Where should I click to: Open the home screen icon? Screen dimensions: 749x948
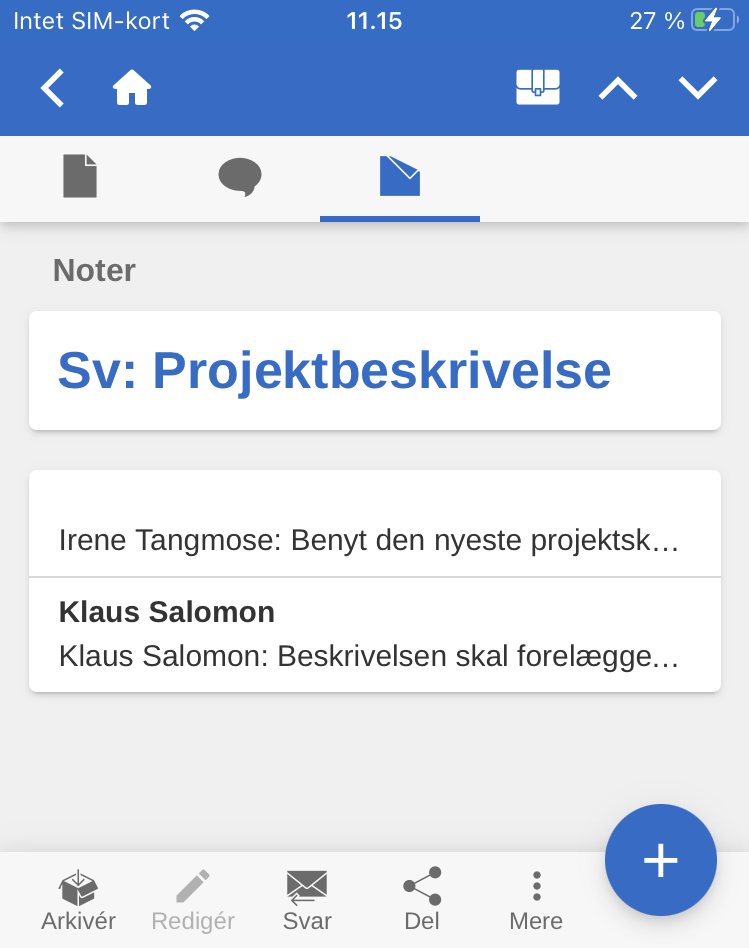pyautogui.click(x=132, y=89)
